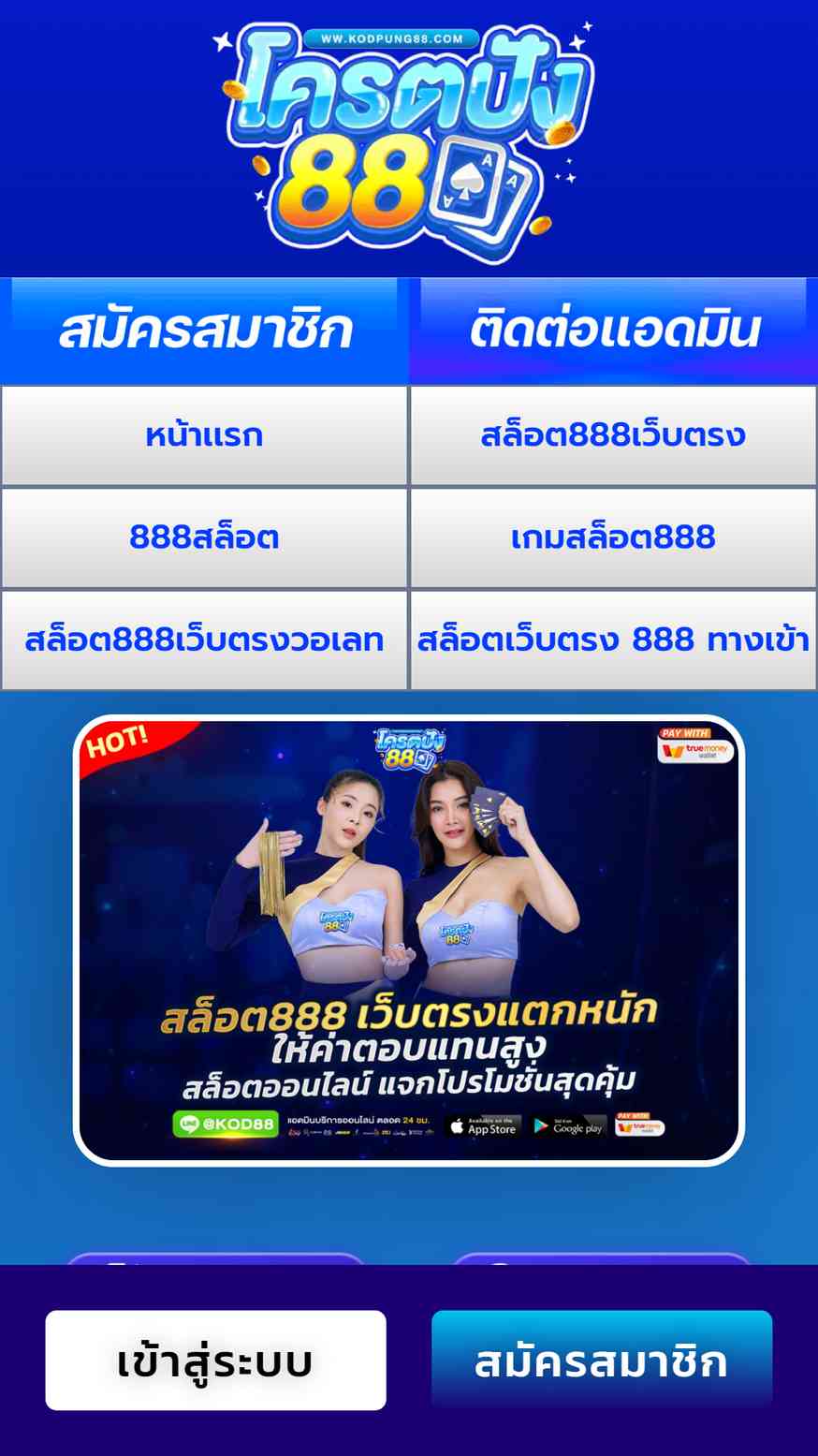Viewport: 818px width, 1456px height.
Task: Open เกมสล็อต888 menu item
Action: 613,537
